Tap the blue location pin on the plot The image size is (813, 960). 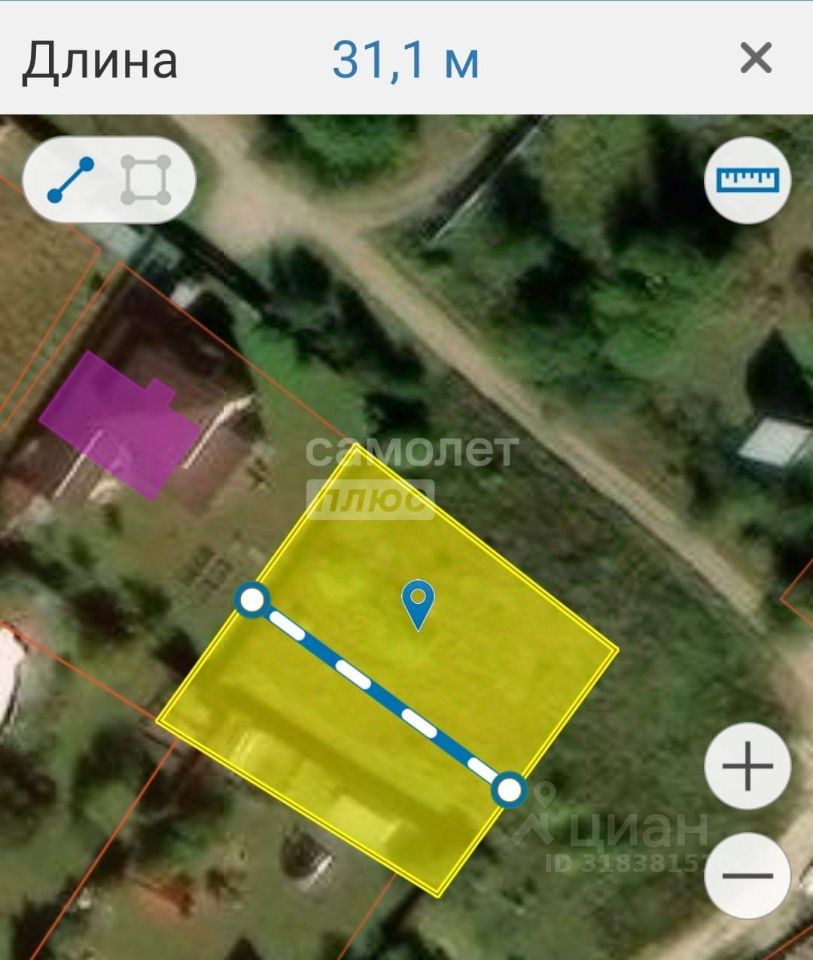click(418, 603)
